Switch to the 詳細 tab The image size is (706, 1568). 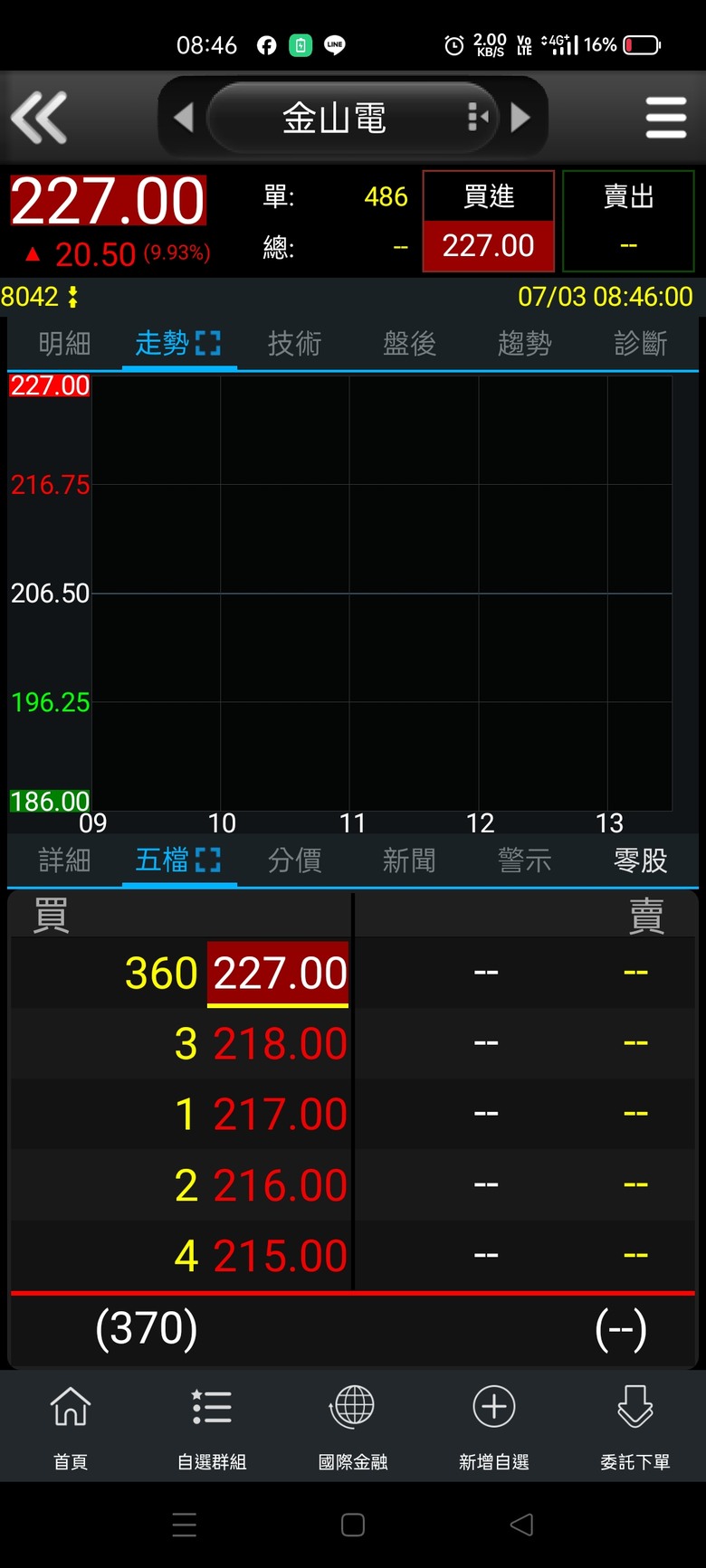point(64,860)
